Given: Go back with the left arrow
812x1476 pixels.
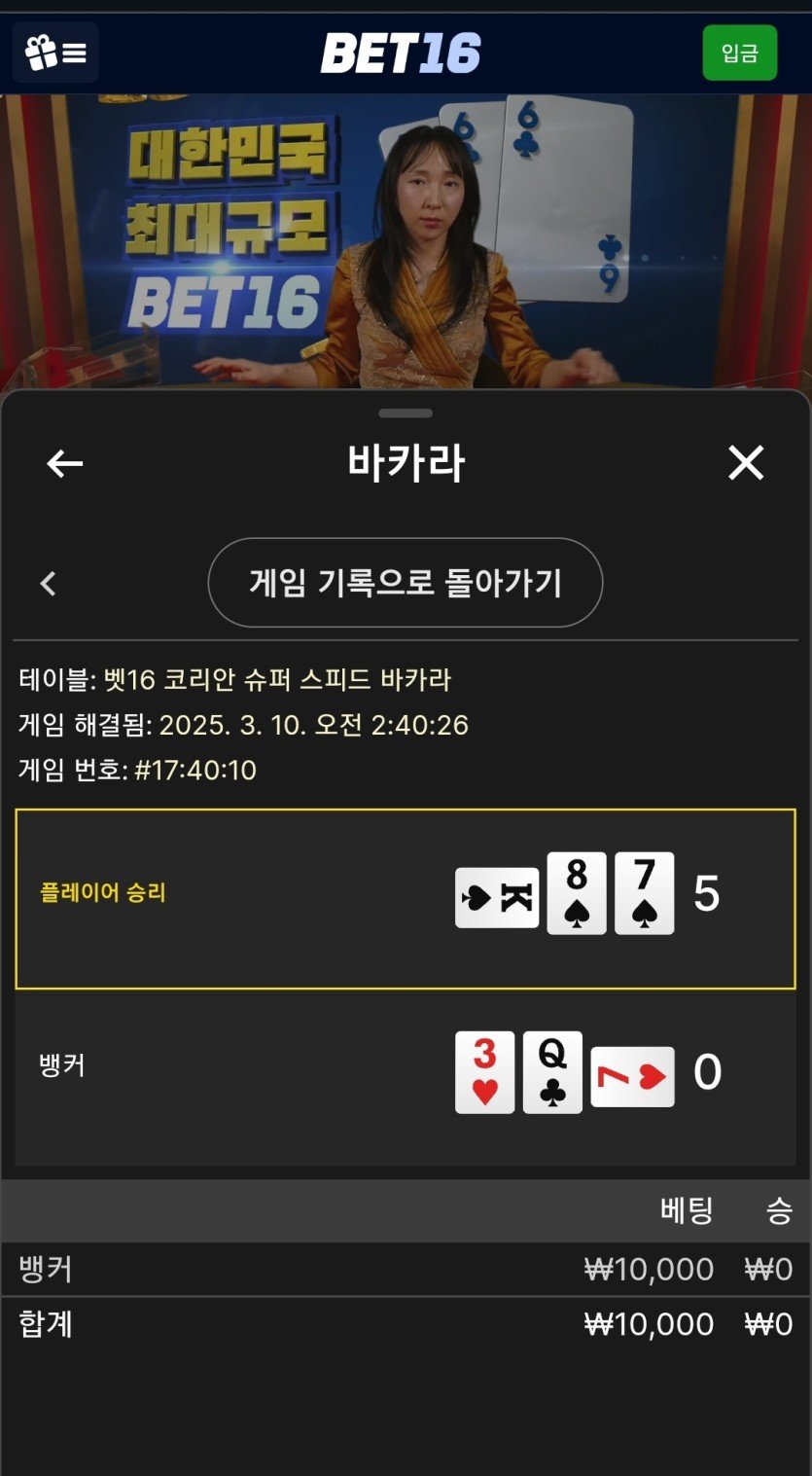Looking at the screenshot, I should pyautogui.click(x=65, y=464).
